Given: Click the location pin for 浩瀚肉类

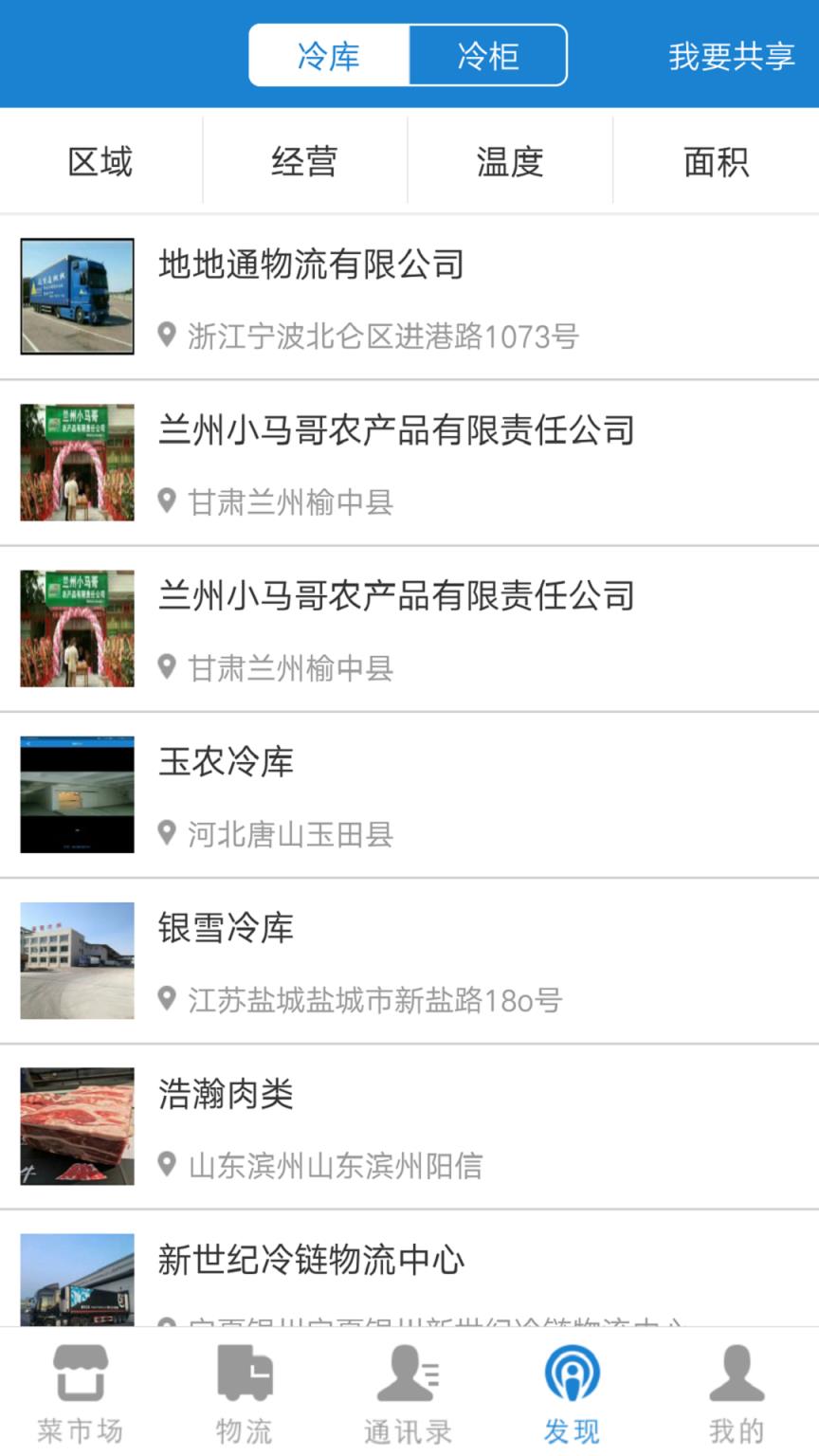Looking at the screenshot, I should (x=167, y=1167).
